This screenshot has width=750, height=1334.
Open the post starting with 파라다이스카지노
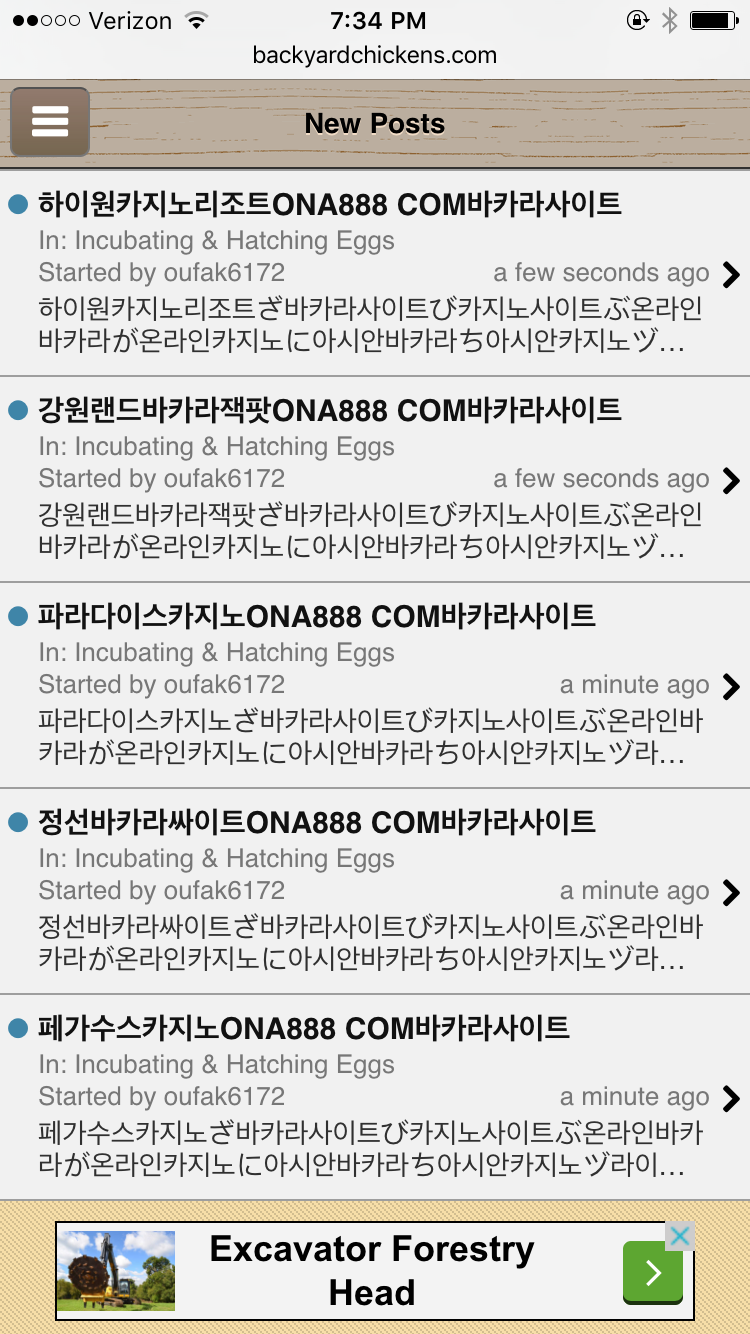tap(316, 616)
